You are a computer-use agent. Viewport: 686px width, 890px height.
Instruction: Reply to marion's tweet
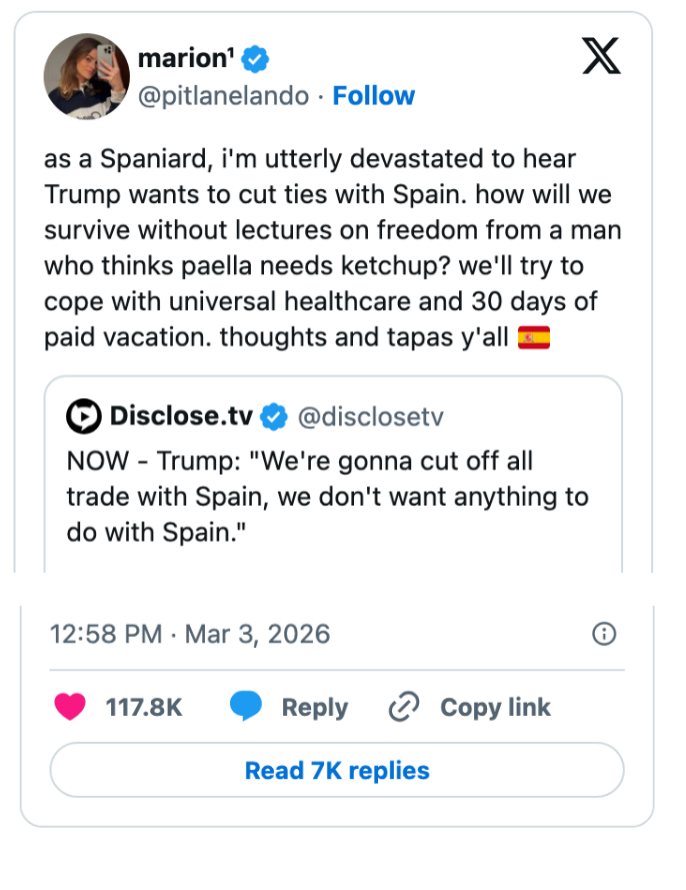click(x=290, y=707)
